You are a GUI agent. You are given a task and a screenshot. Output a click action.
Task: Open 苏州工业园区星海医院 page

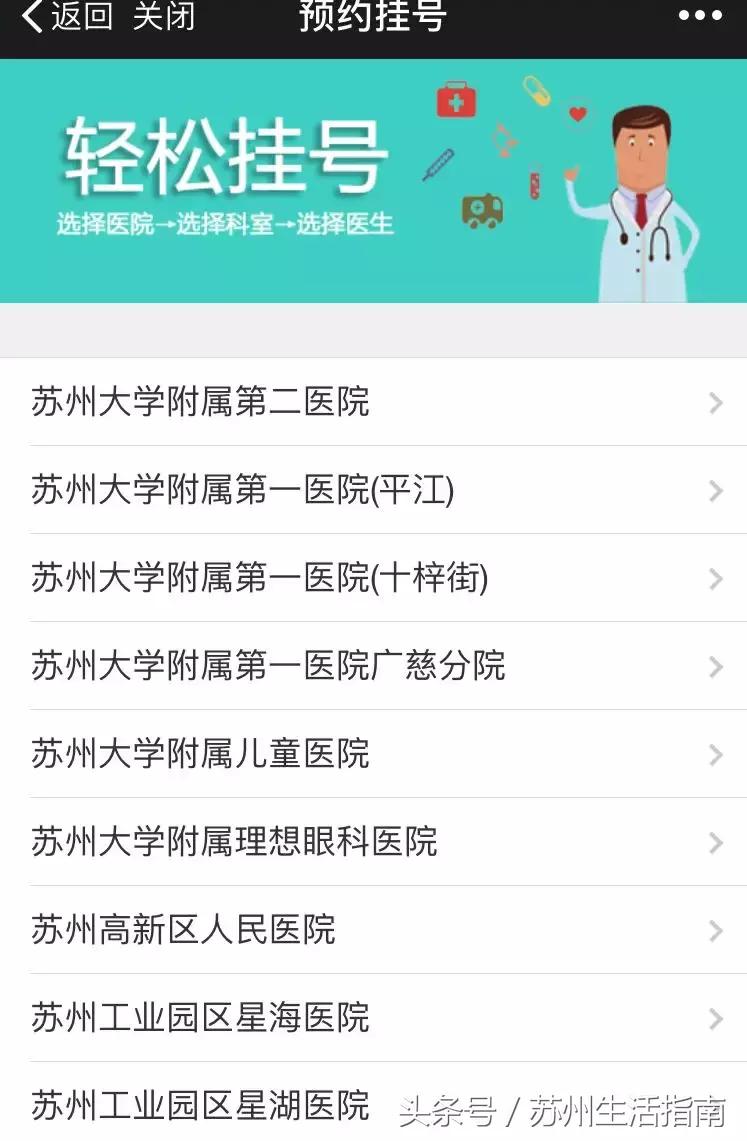200,1019
